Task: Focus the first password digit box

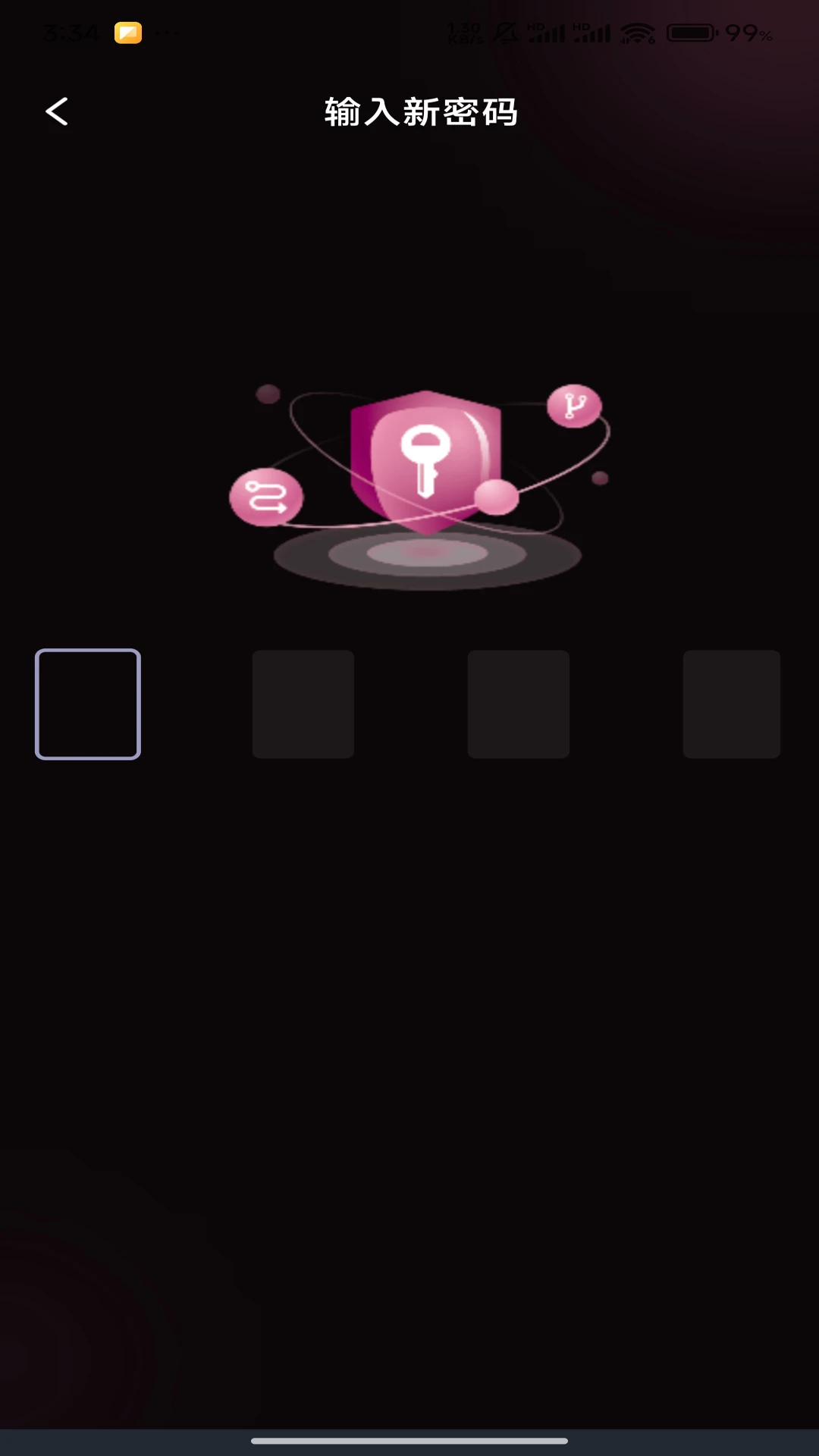Action: point(88,704)
